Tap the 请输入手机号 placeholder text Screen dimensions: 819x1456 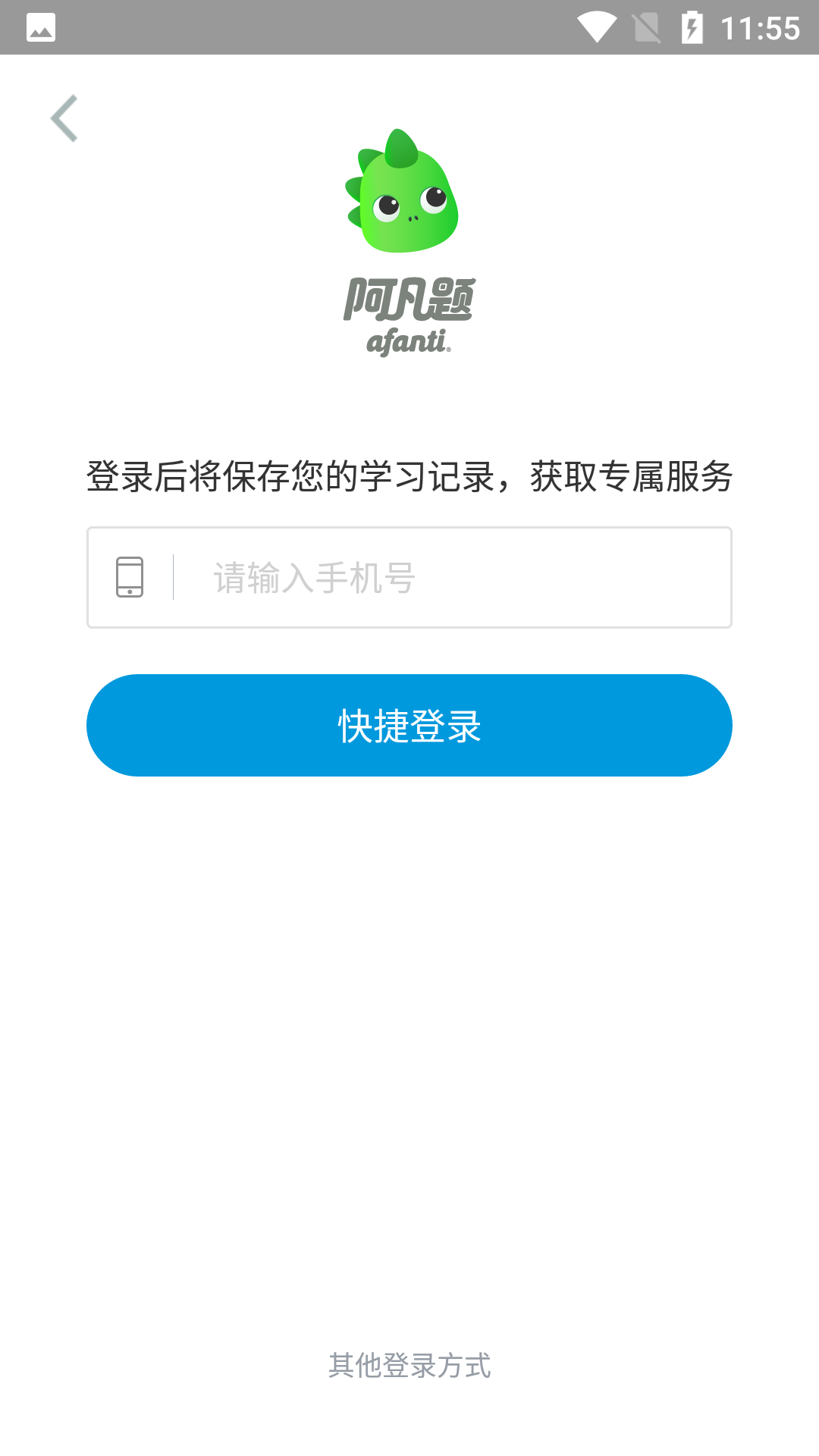[x=314, y=576]
